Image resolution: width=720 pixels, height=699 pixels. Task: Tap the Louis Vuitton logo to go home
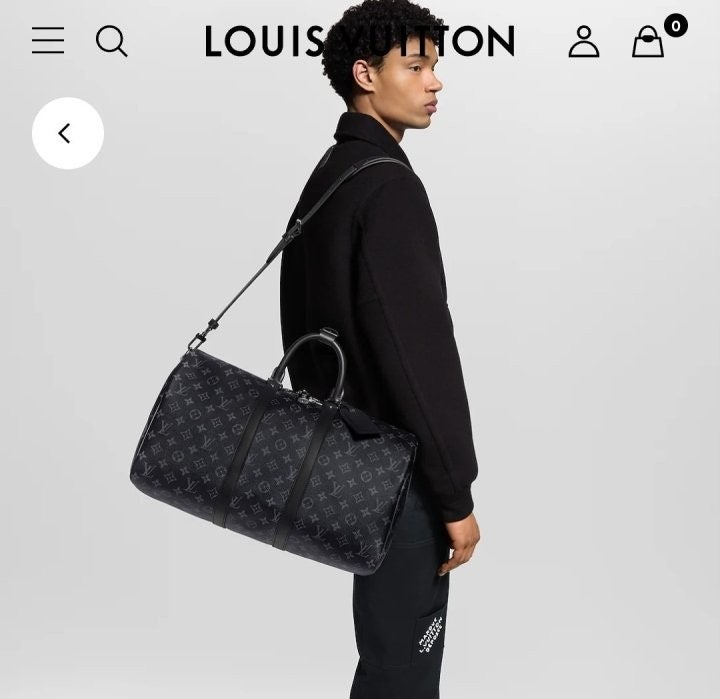(360, 41)
